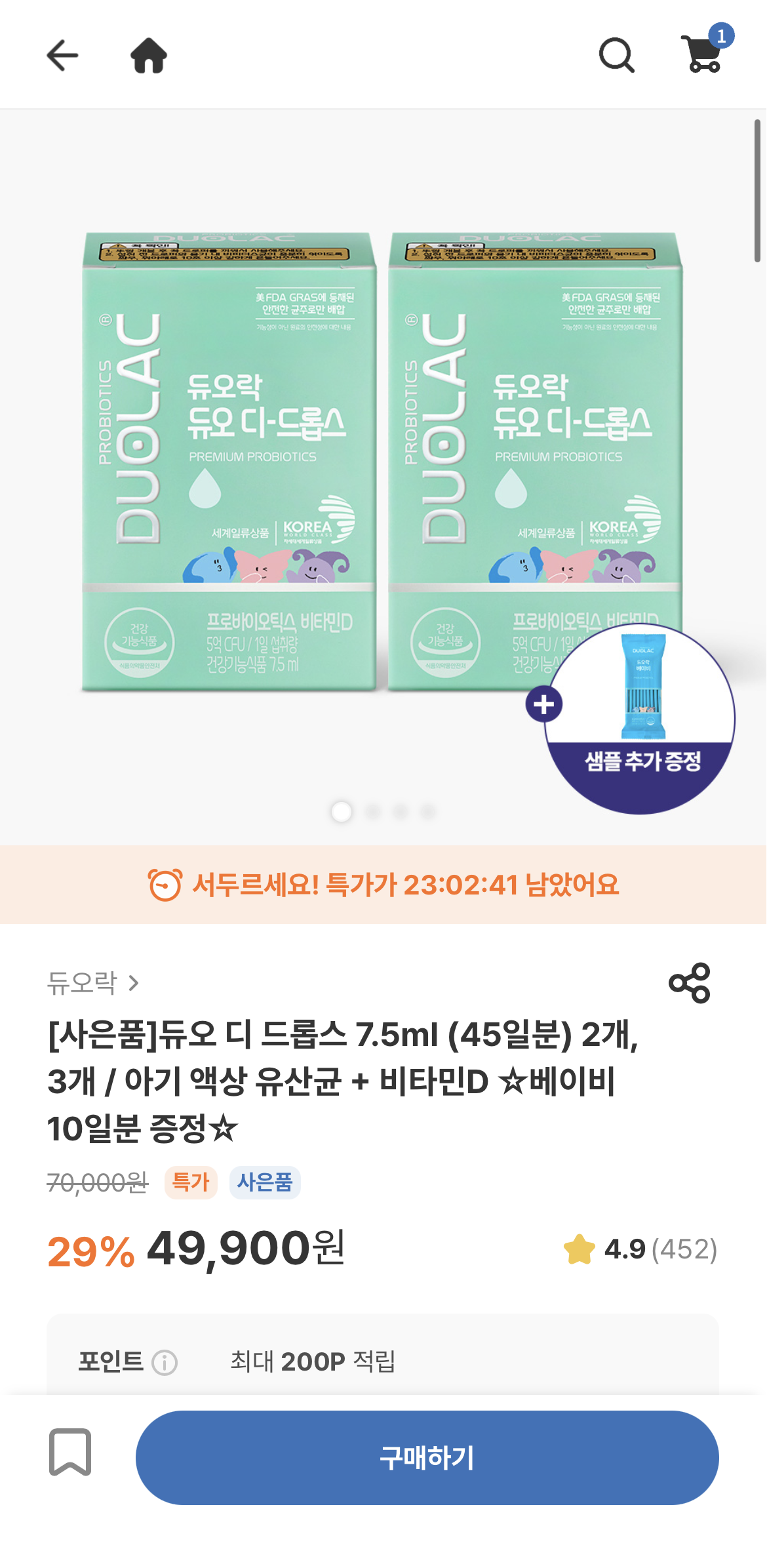This screenshot has height=1568, width=767.
Task: Tap the 특가 special price tag
Action: click(191, 1180)
